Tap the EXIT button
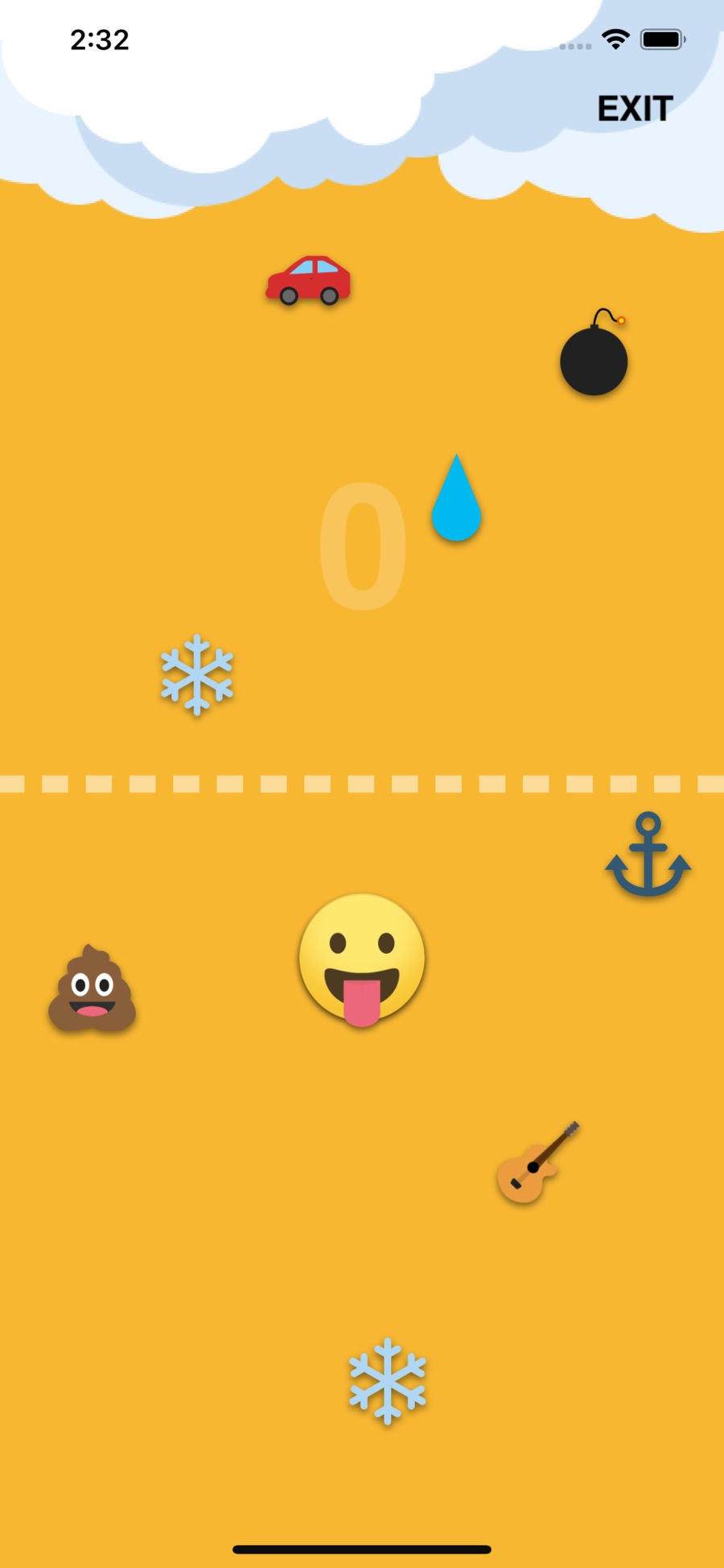Viewport: 724px width, 1568px height. [x=635, y=109]
